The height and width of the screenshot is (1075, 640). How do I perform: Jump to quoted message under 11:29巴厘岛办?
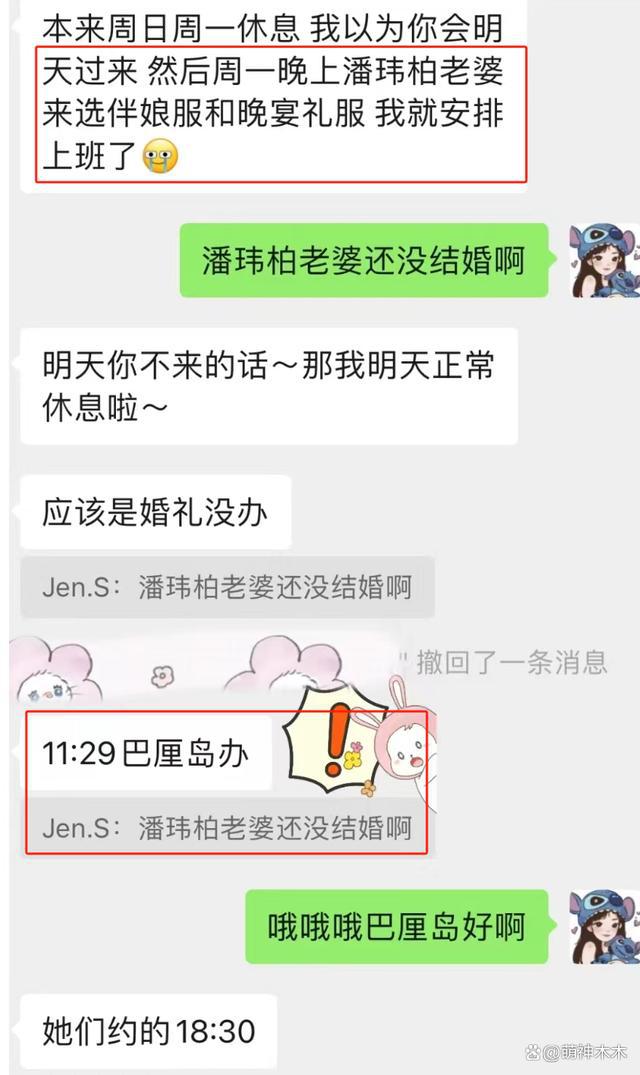[227, 828]
